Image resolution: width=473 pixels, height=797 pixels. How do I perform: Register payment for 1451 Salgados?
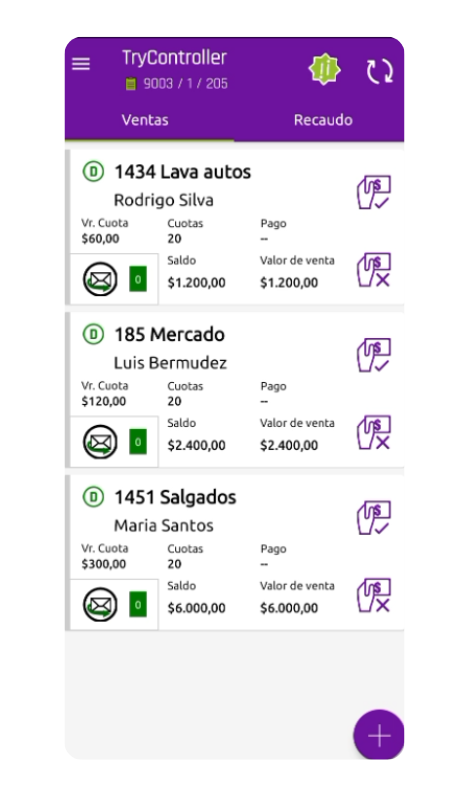[x=373, y=517]
